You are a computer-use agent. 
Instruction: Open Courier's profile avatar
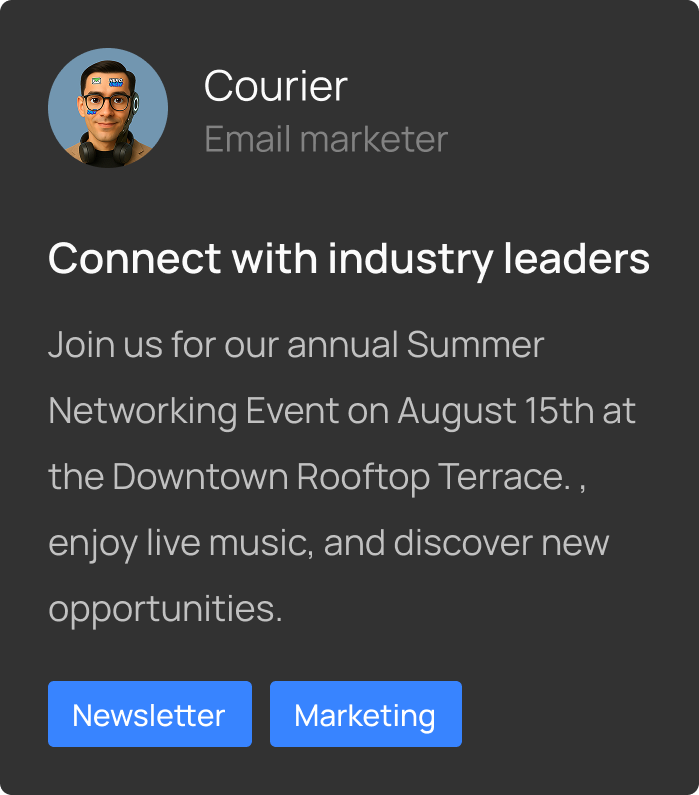coord(108,108)
